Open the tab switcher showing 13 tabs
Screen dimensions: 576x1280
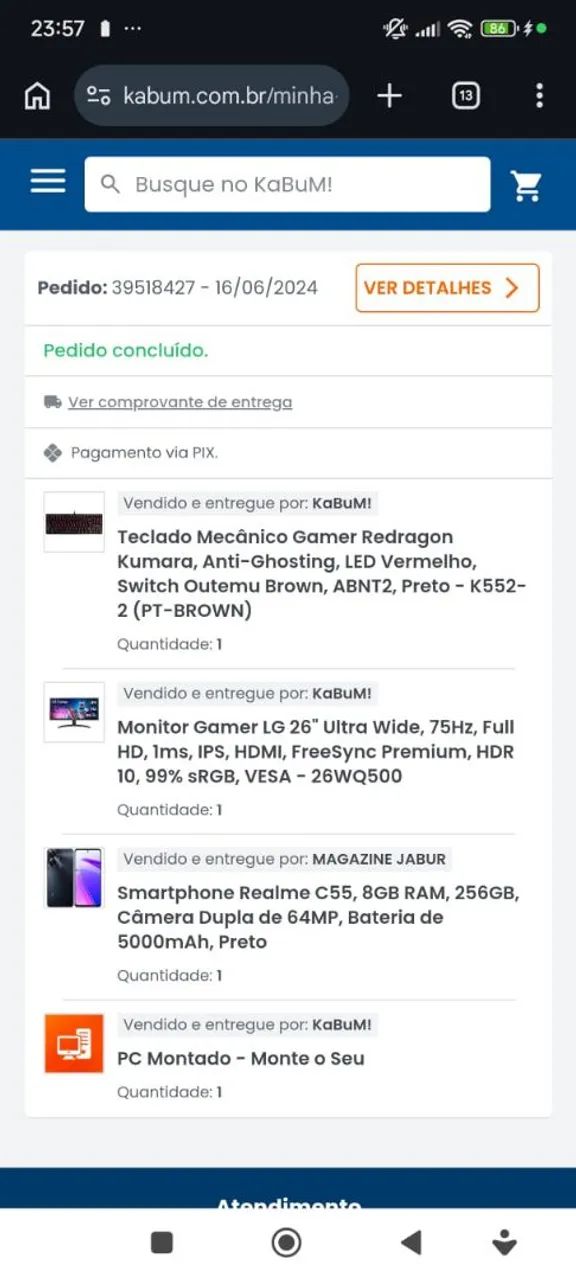[x=465, y=96]
